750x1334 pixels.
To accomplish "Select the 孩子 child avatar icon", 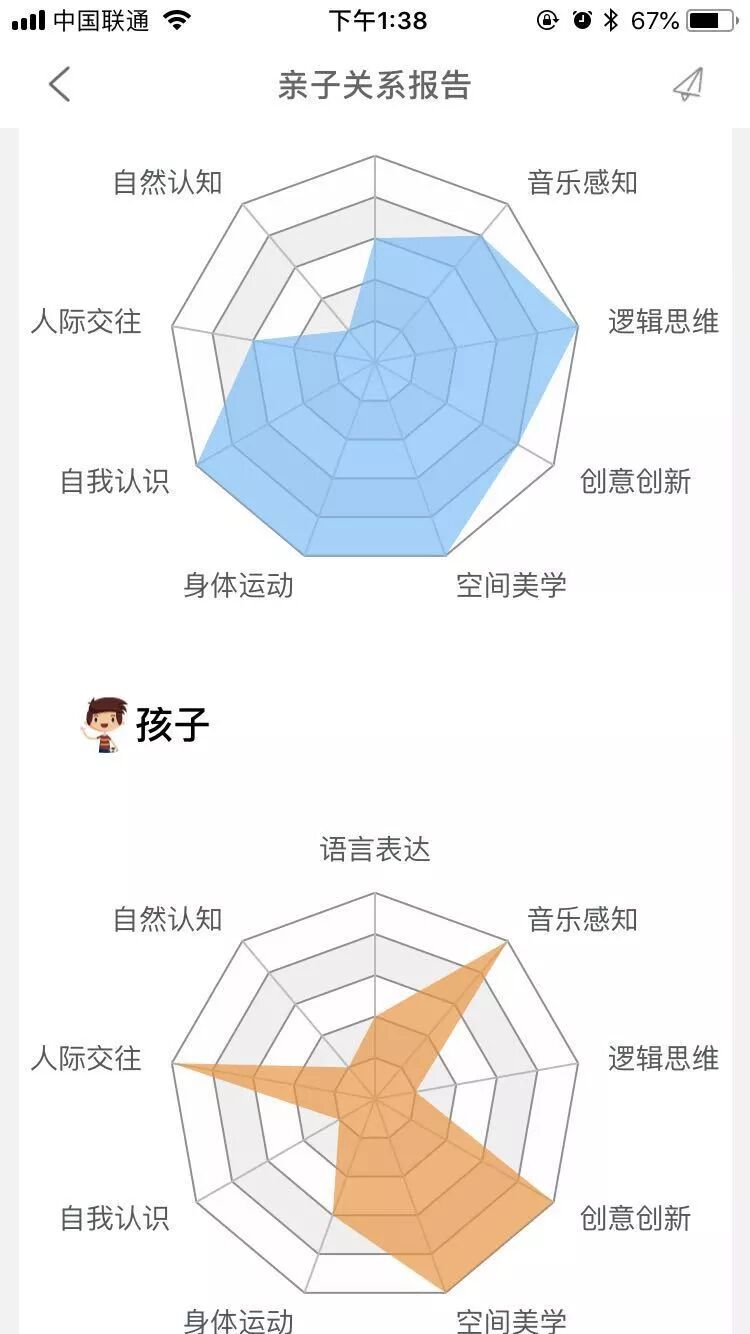I will (x=103, y=727).
